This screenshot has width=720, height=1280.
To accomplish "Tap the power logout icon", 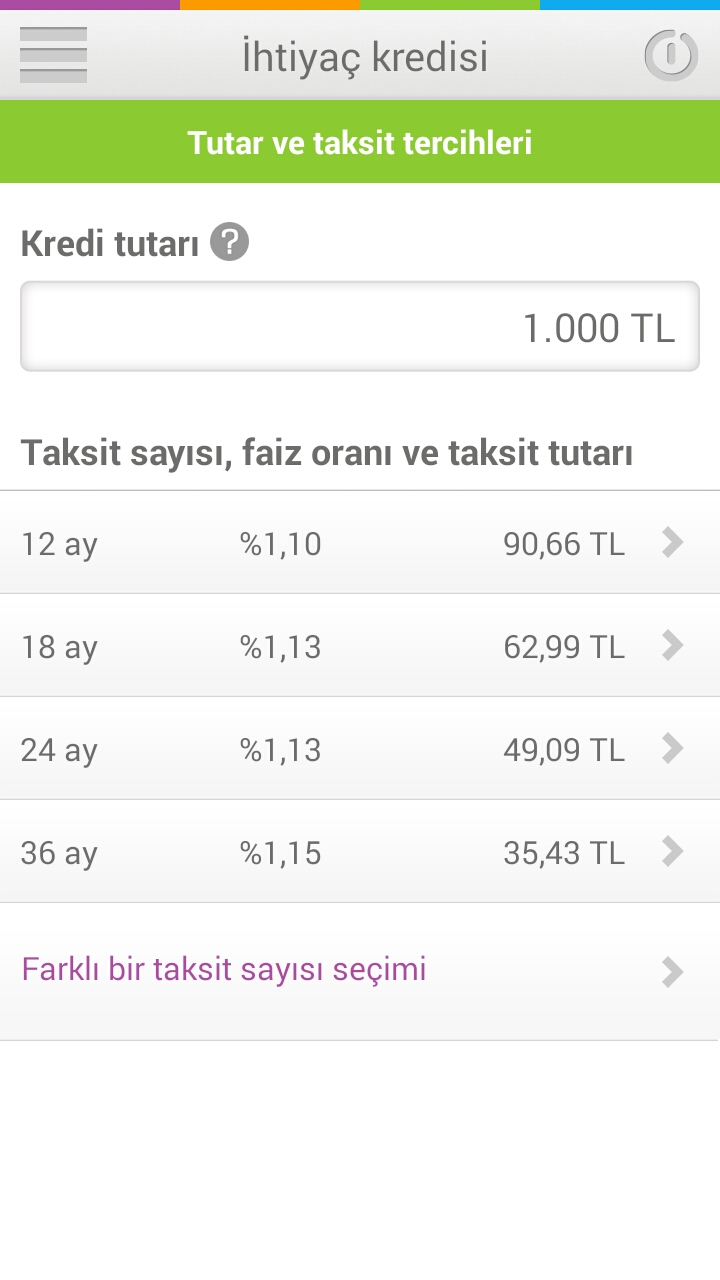I will click(670, 55).
